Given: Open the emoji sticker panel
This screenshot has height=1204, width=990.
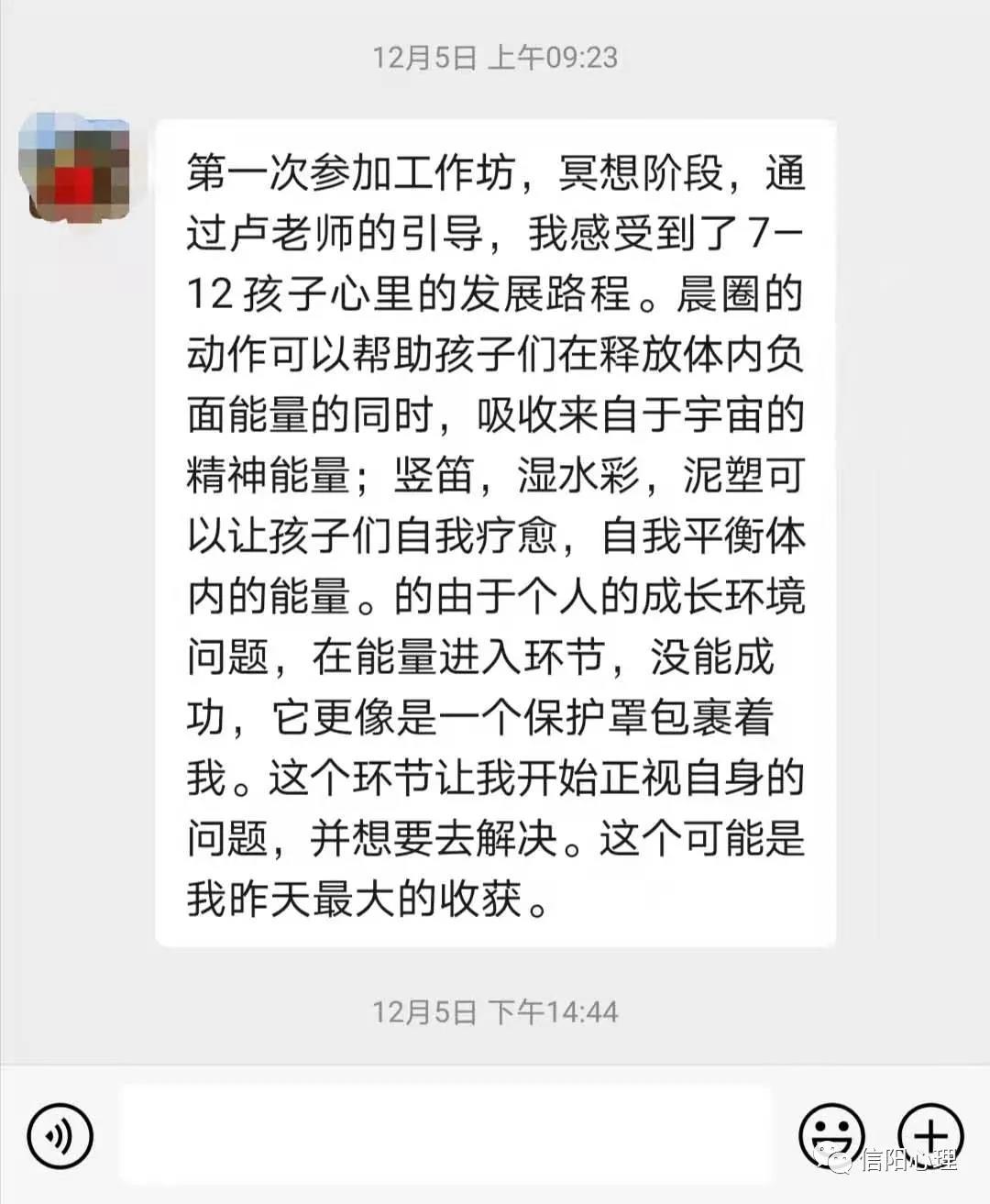Looking at the screenshot, I should coord(830,1135).
